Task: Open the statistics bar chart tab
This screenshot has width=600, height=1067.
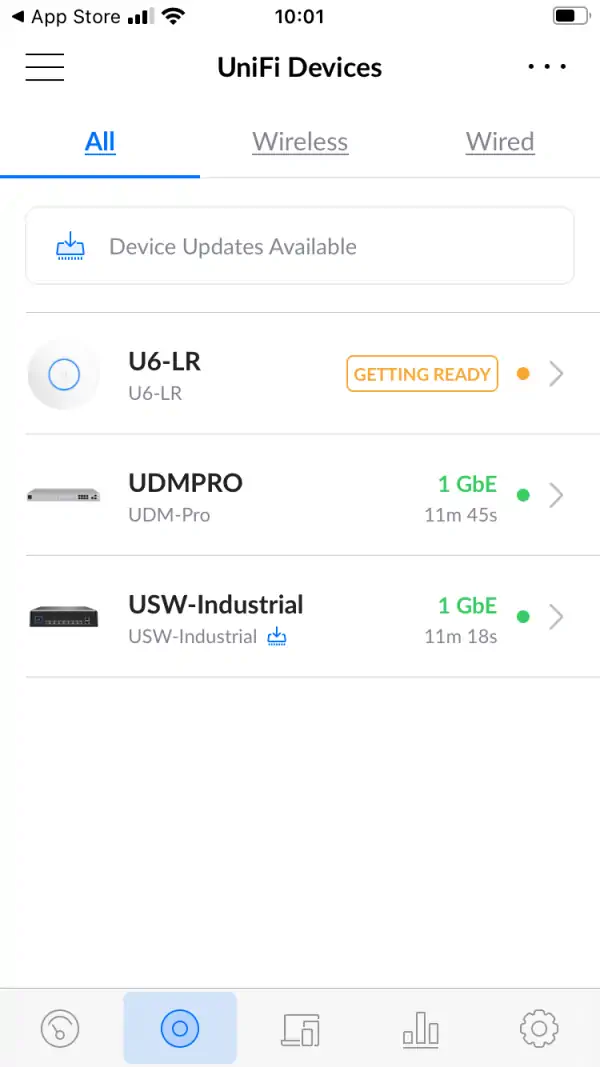Action: pos(420,1028)
